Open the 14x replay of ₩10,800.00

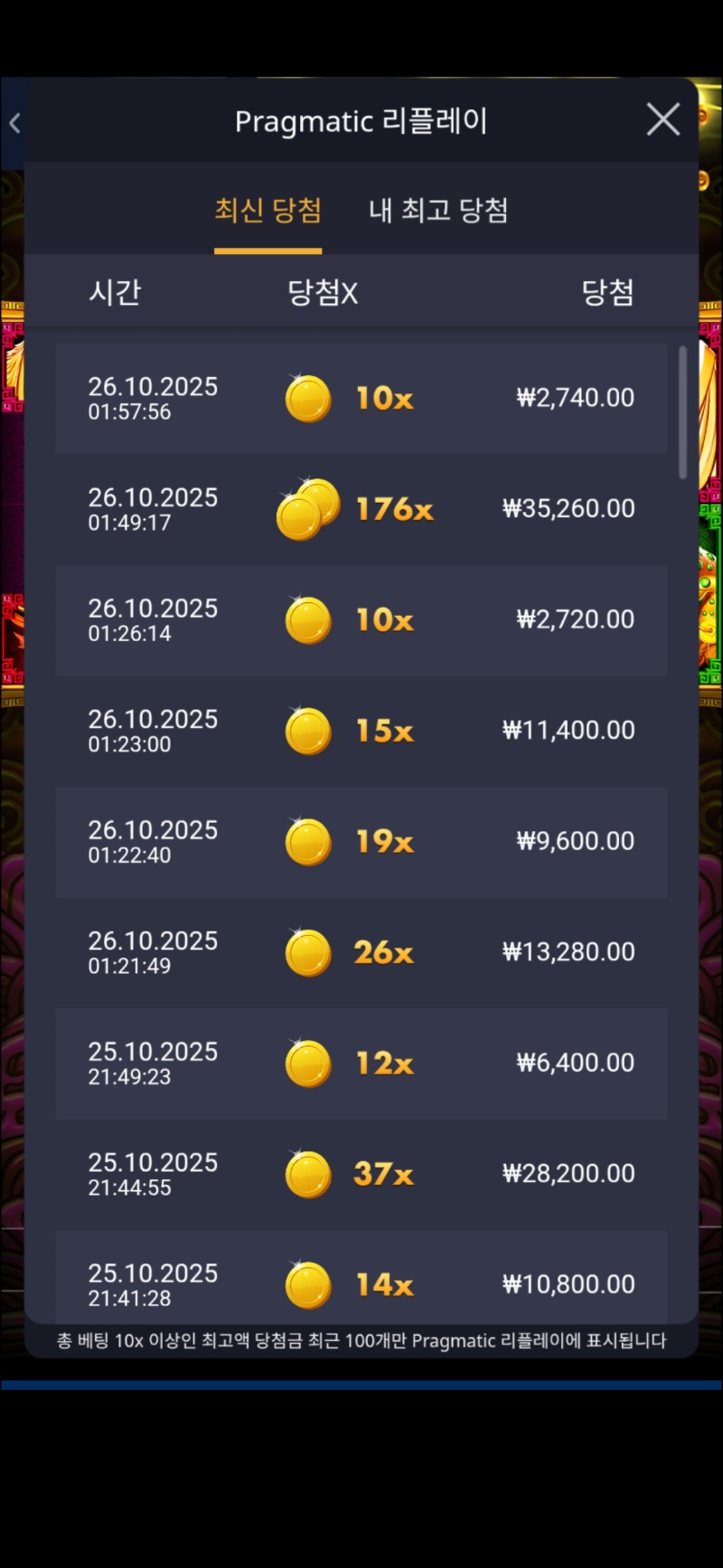point(361,1282)
